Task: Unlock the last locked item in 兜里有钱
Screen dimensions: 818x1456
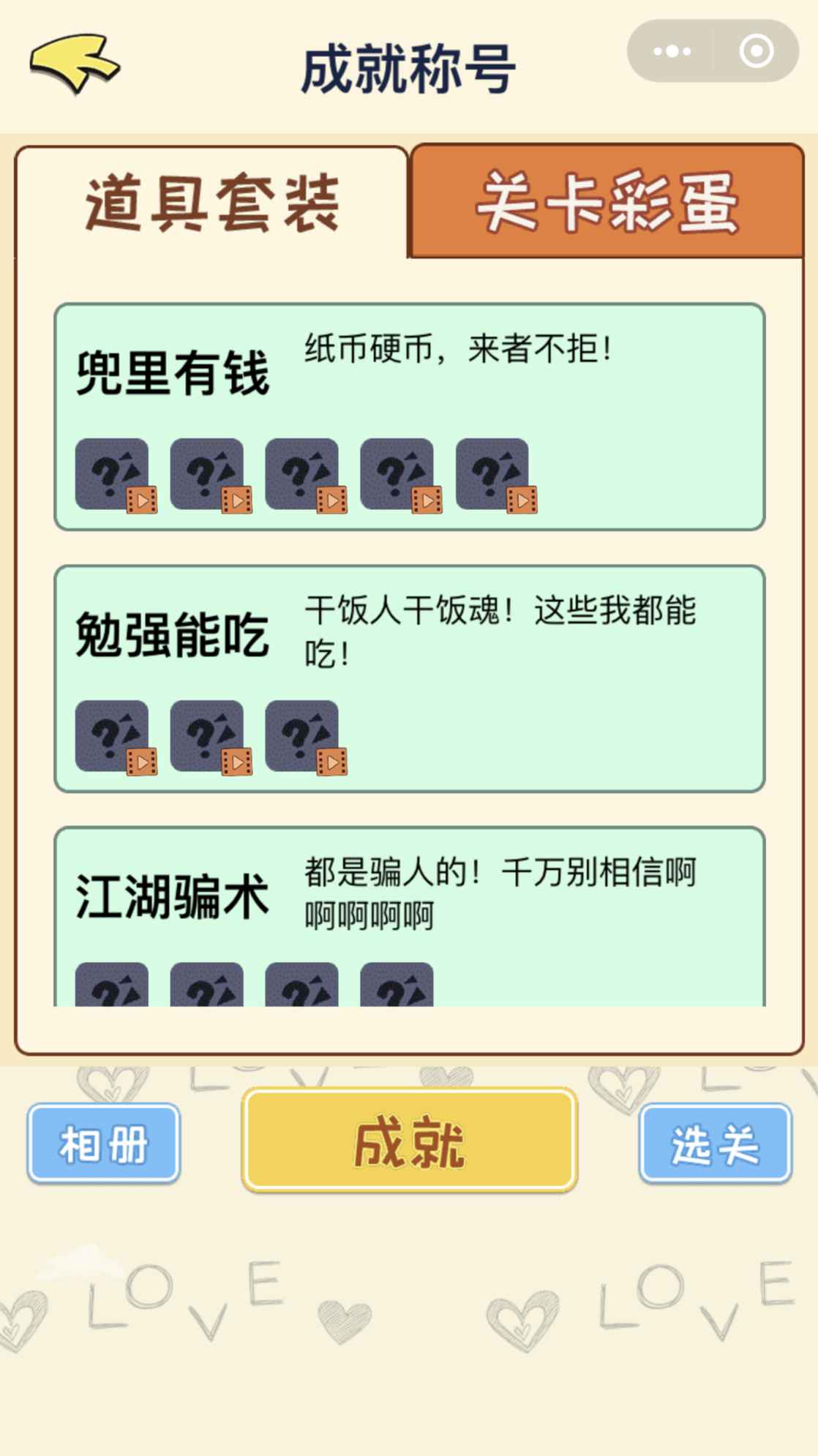Action: (493, 474)
